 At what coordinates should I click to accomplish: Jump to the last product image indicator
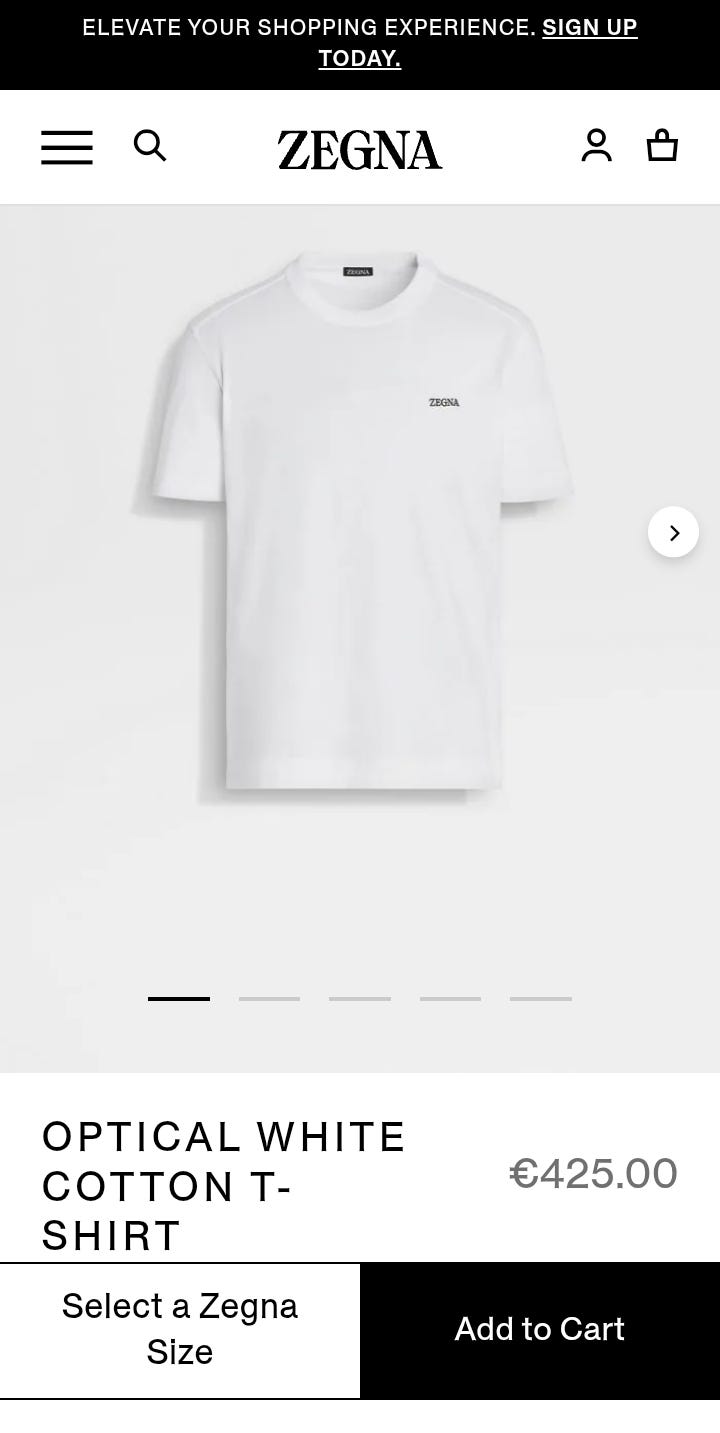(540, 998)
